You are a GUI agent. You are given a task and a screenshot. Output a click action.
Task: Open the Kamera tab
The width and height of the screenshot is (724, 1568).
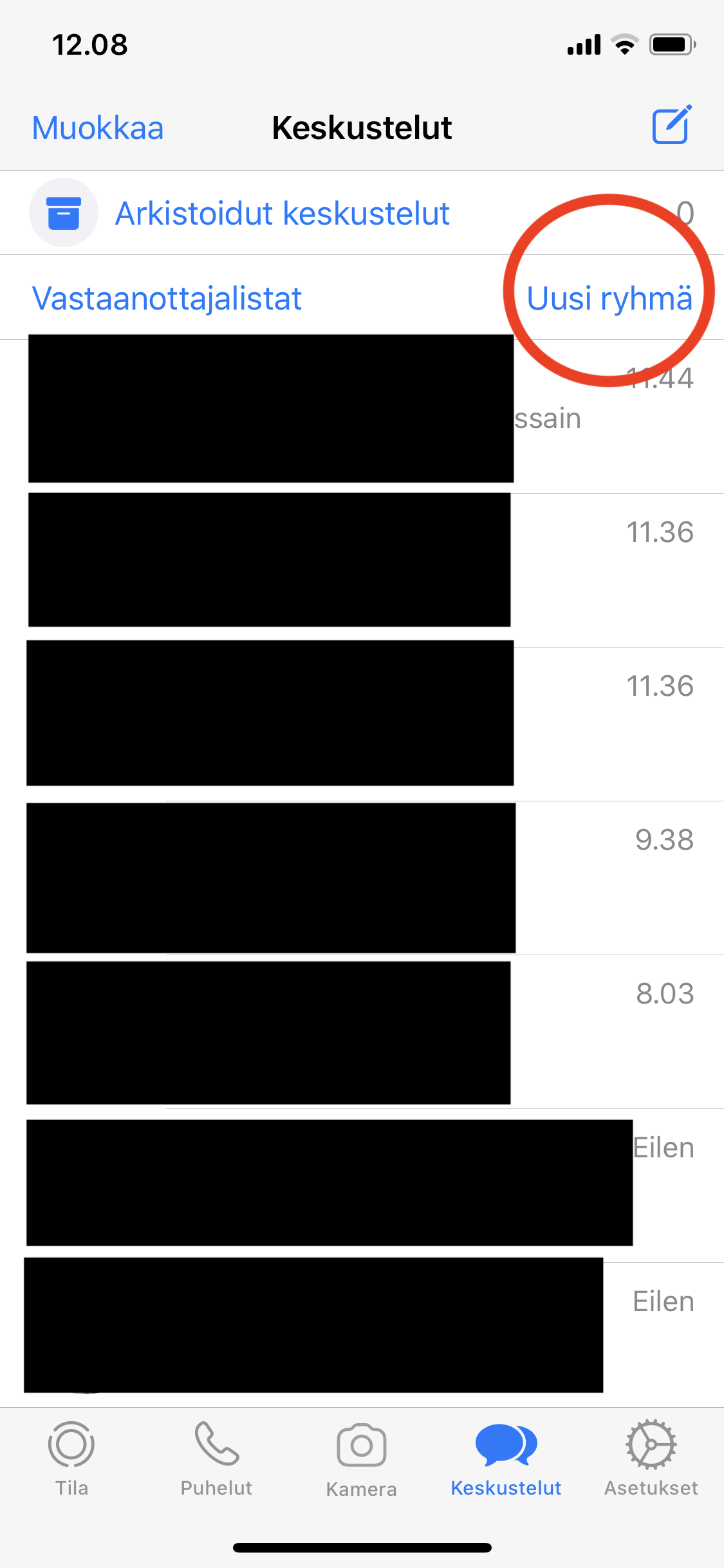click(x=361, y=1459)
